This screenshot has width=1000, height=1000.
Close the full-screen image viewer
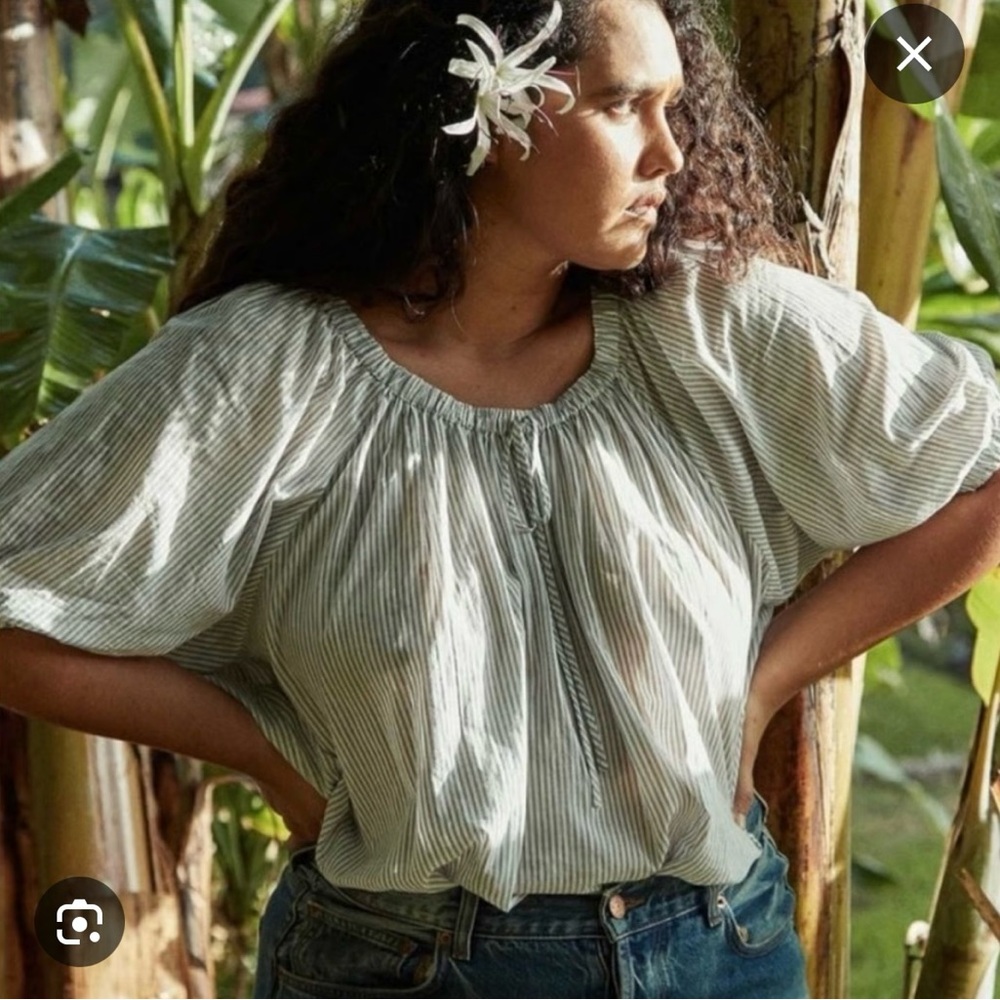[914, 54]
